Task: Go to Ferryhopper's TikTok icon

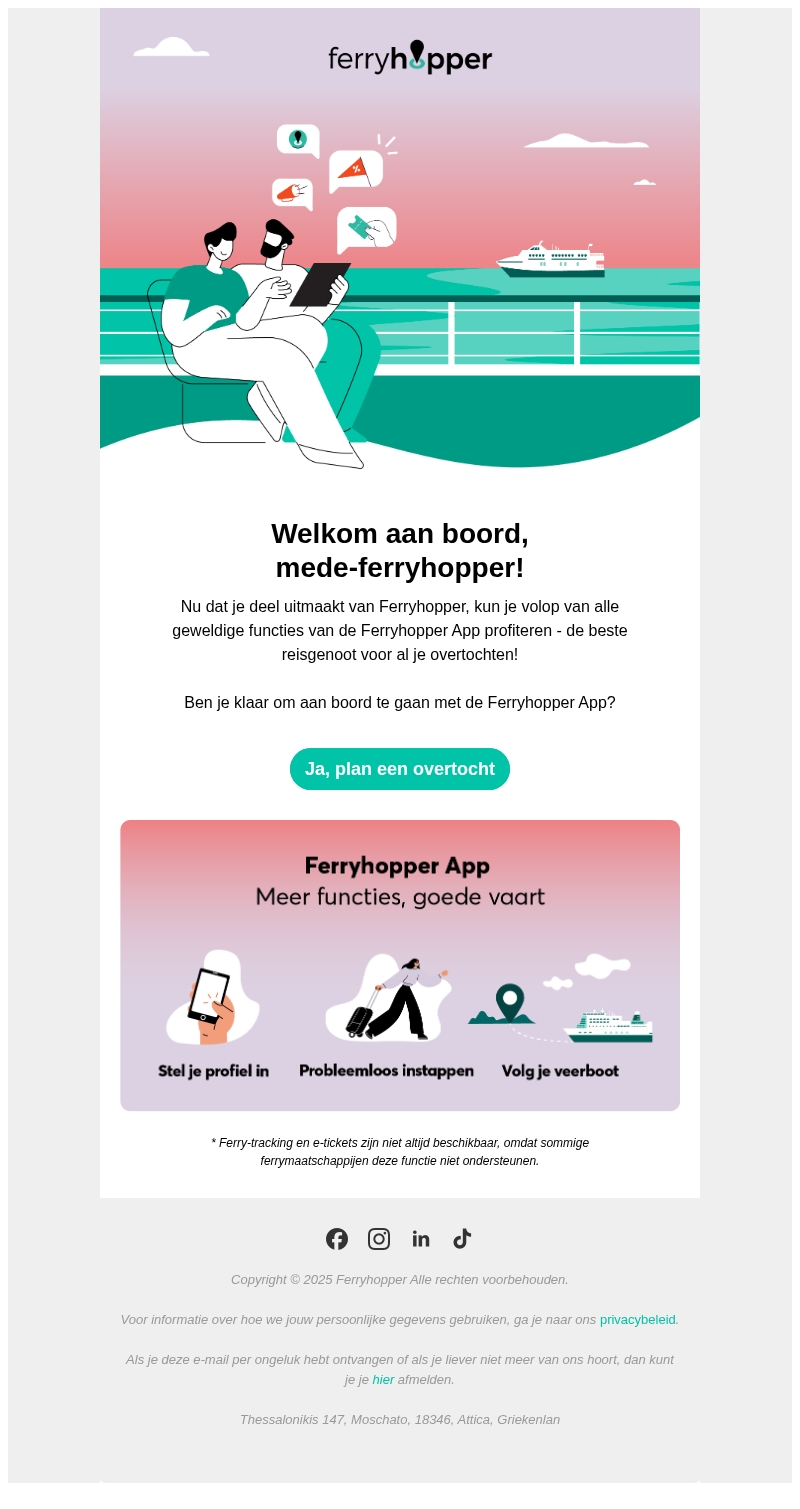Action: click(x=462, y=1239)
